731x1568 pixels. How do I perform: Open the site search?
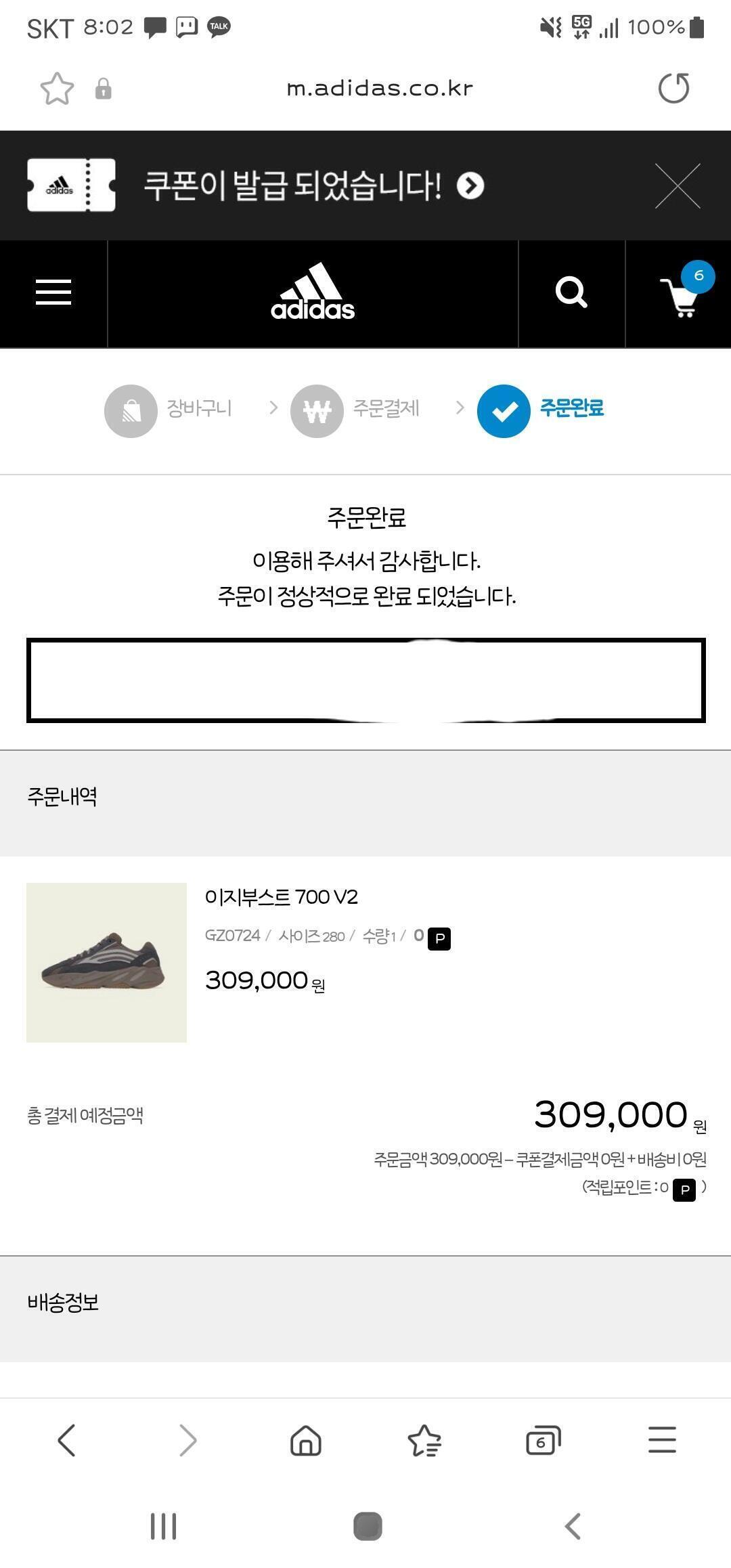571,293
